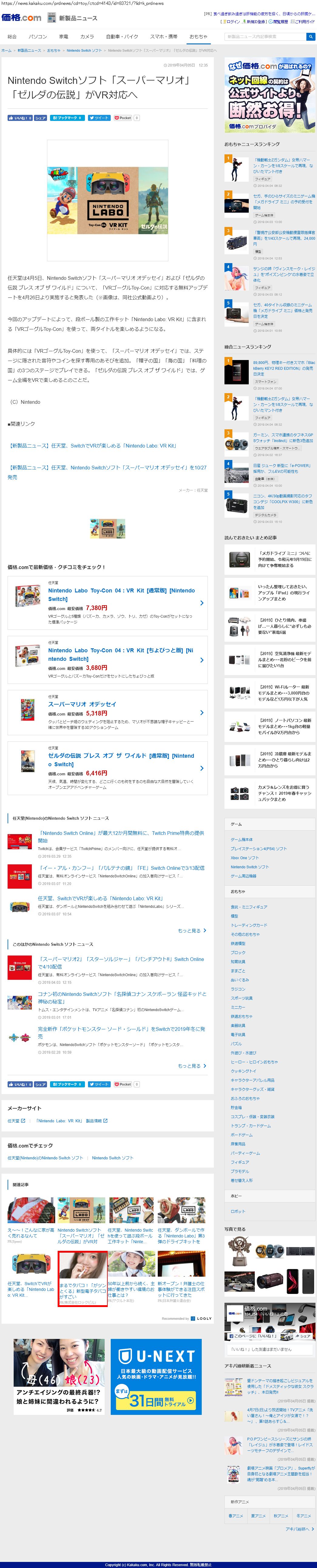This screenshot has height=1568, width=317.
Task: Switch to the スマホ・携帯 tab
Action: [164, 36]
